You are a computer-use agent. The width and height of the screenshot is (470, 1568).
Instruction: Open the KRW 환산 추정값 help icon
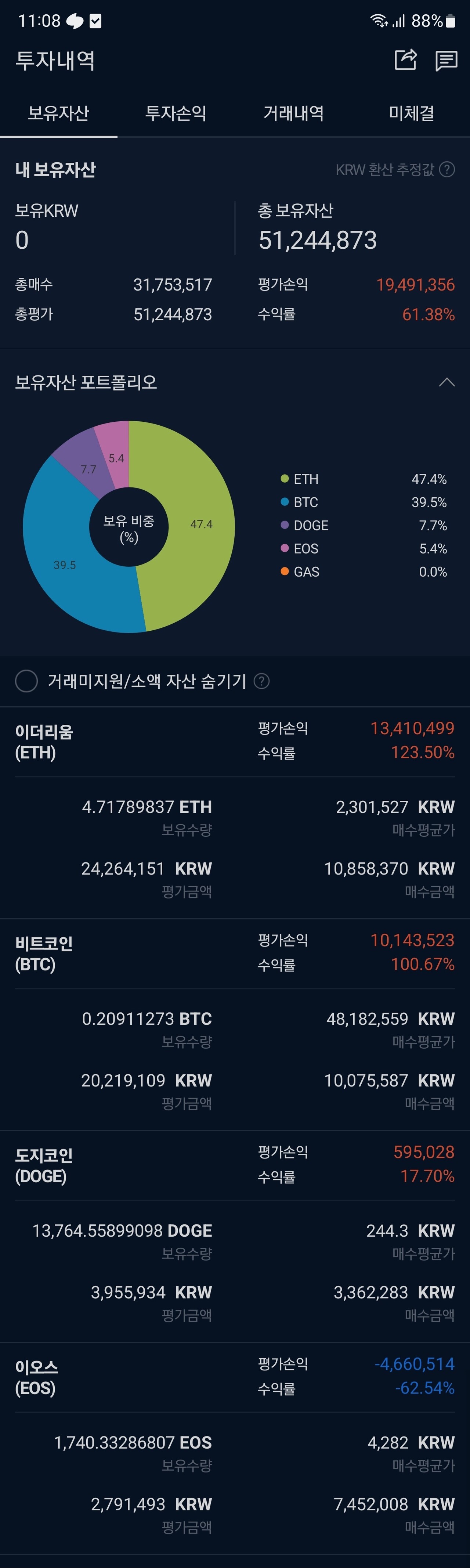pyautogui.click(x=448, y=169)
